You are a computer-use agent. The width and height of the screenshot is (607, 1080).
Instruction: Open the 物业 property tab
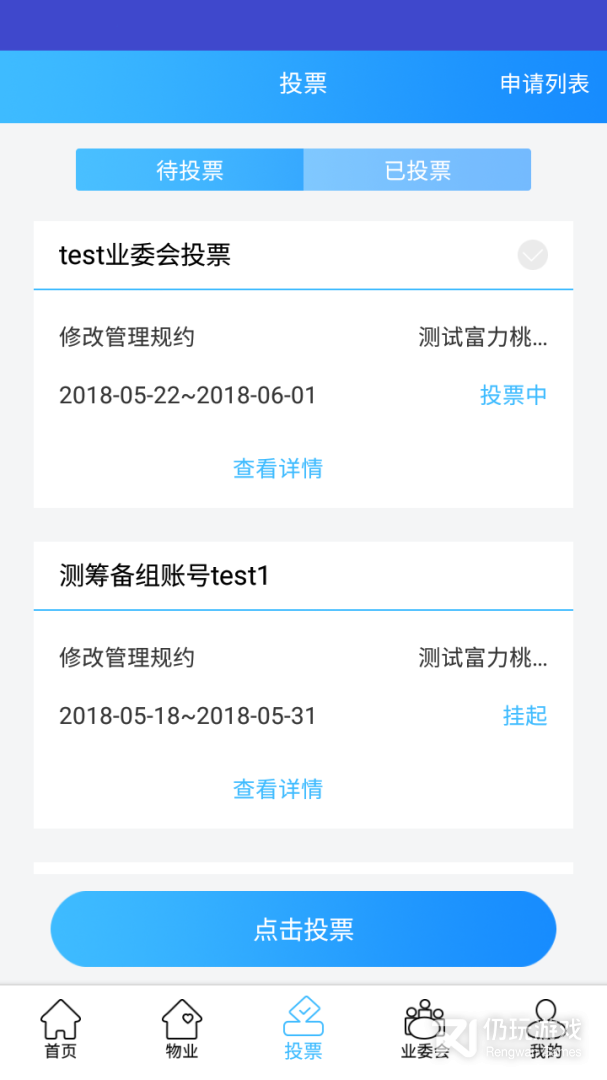[182, 1029]
